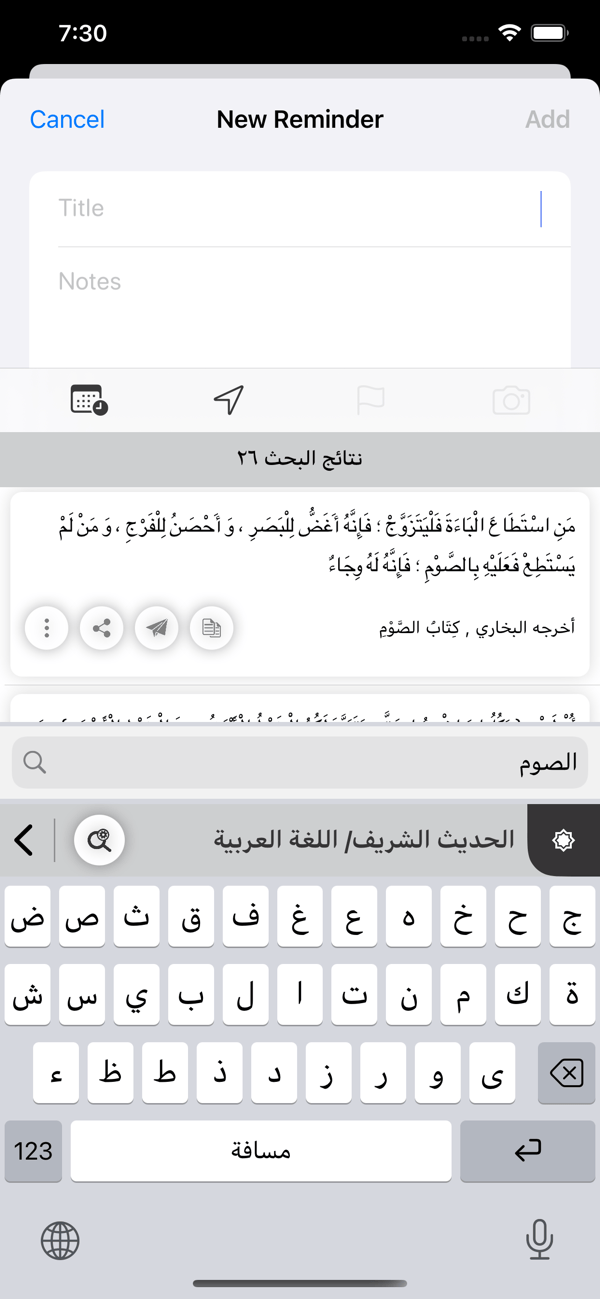Share the hadith card

click(102, 628)
